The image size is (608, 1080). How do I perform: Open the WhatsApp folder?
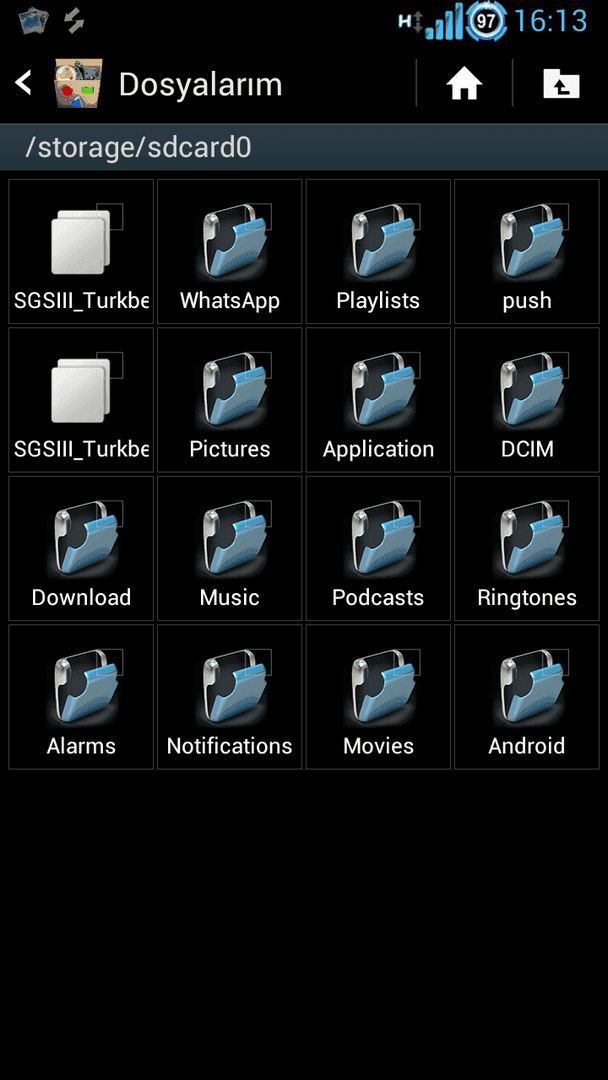pos(229,251)
